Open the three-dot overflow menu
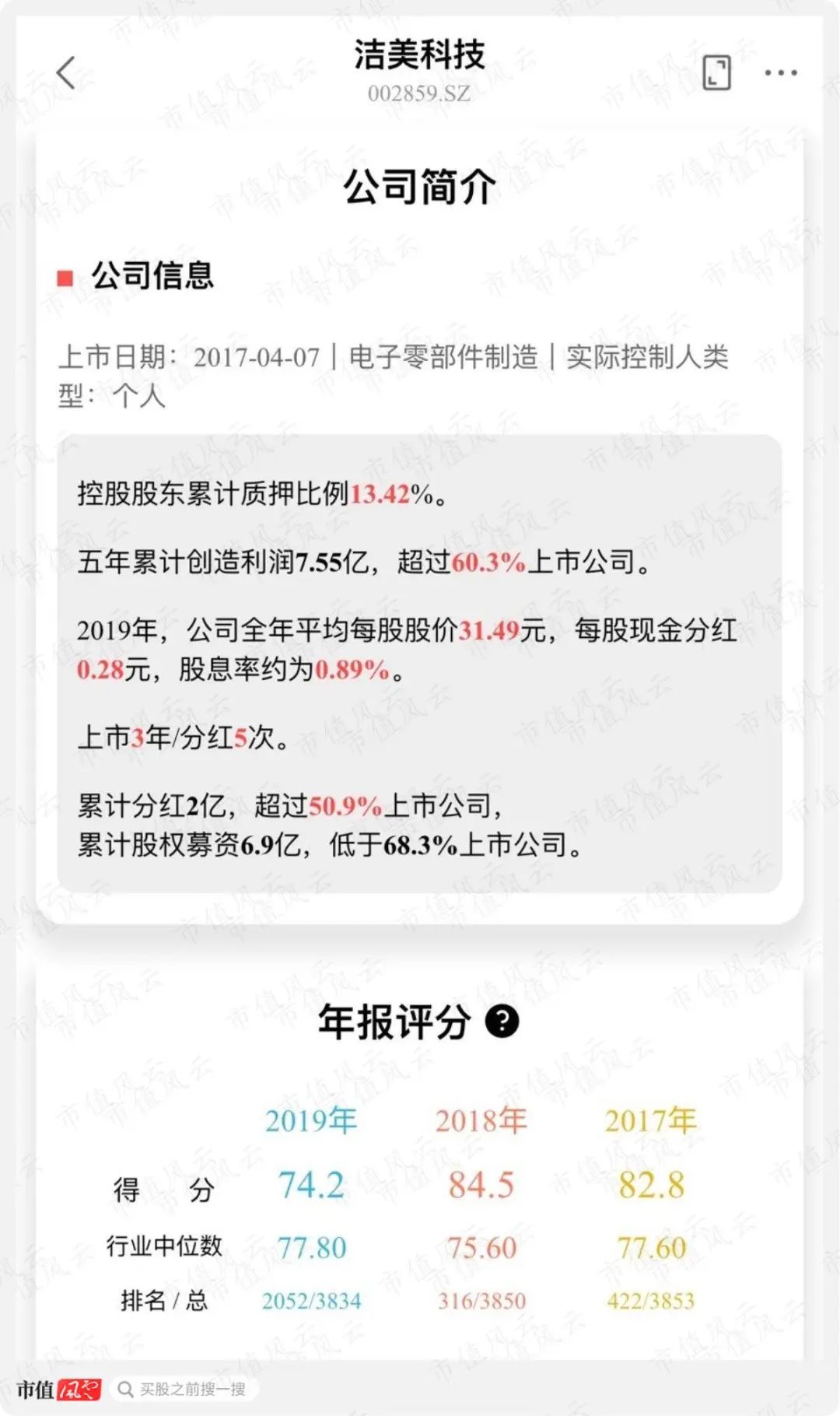This screenshot has width=840, height=1416. (x=781, y=73)
